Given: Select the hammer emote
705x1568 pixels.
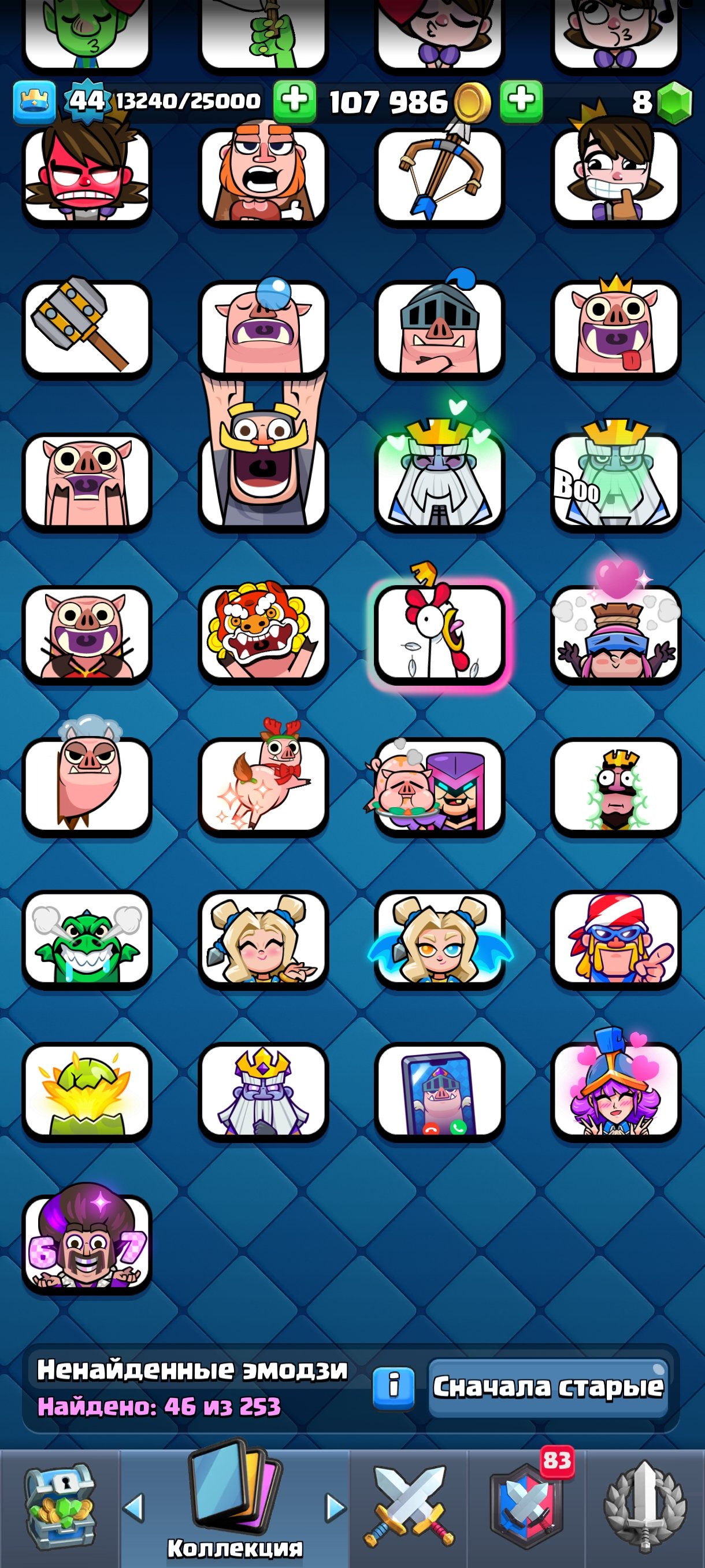Looking at the screenshot, I should click(86, 329).
